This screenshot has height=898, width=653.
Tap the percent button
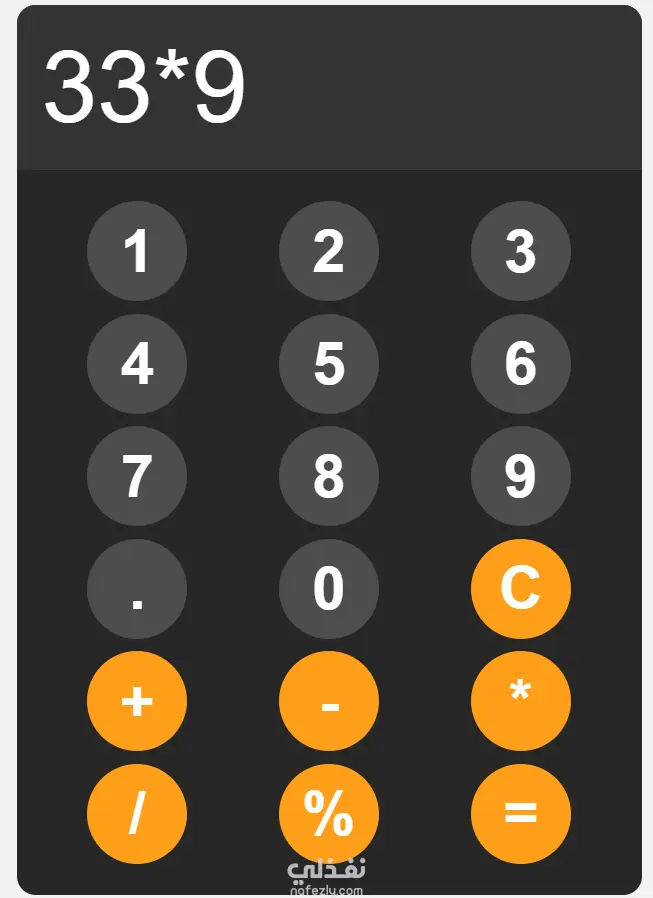329,813
